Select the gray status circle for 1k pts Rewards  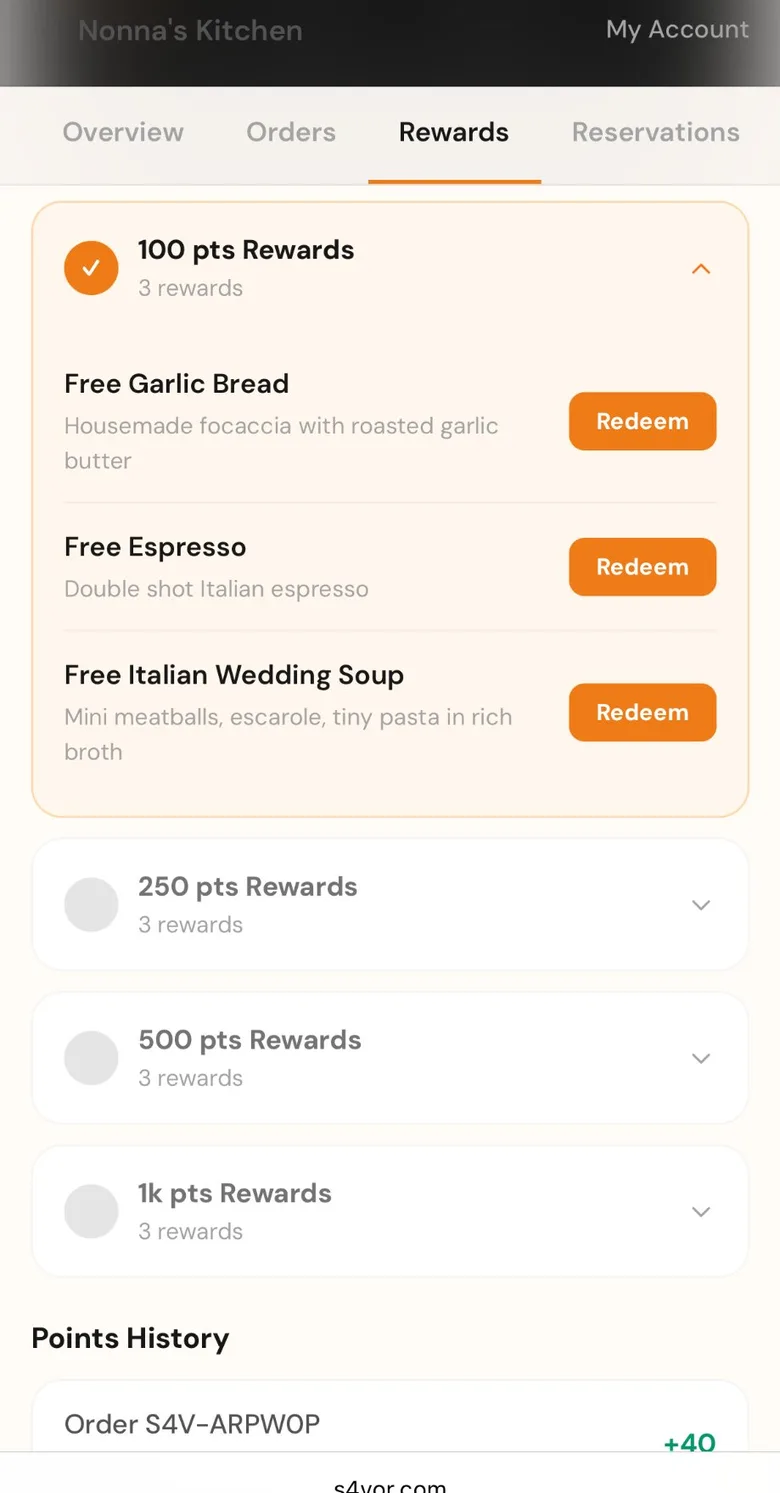click(91, 1211)
